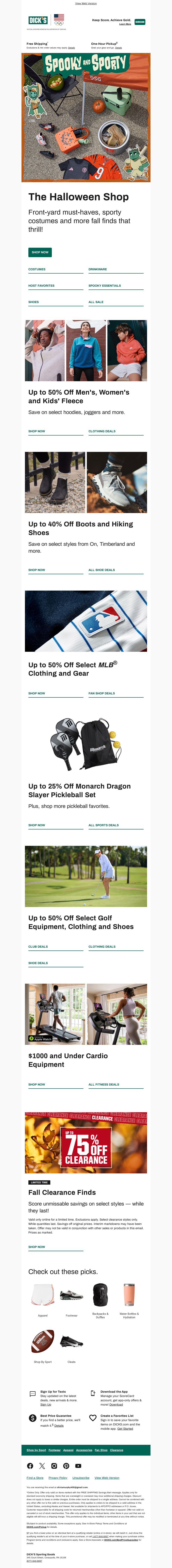This screenshot has width=172, height=1568.
Task: View All Sports Deals
Action: [x=104, y=825]
